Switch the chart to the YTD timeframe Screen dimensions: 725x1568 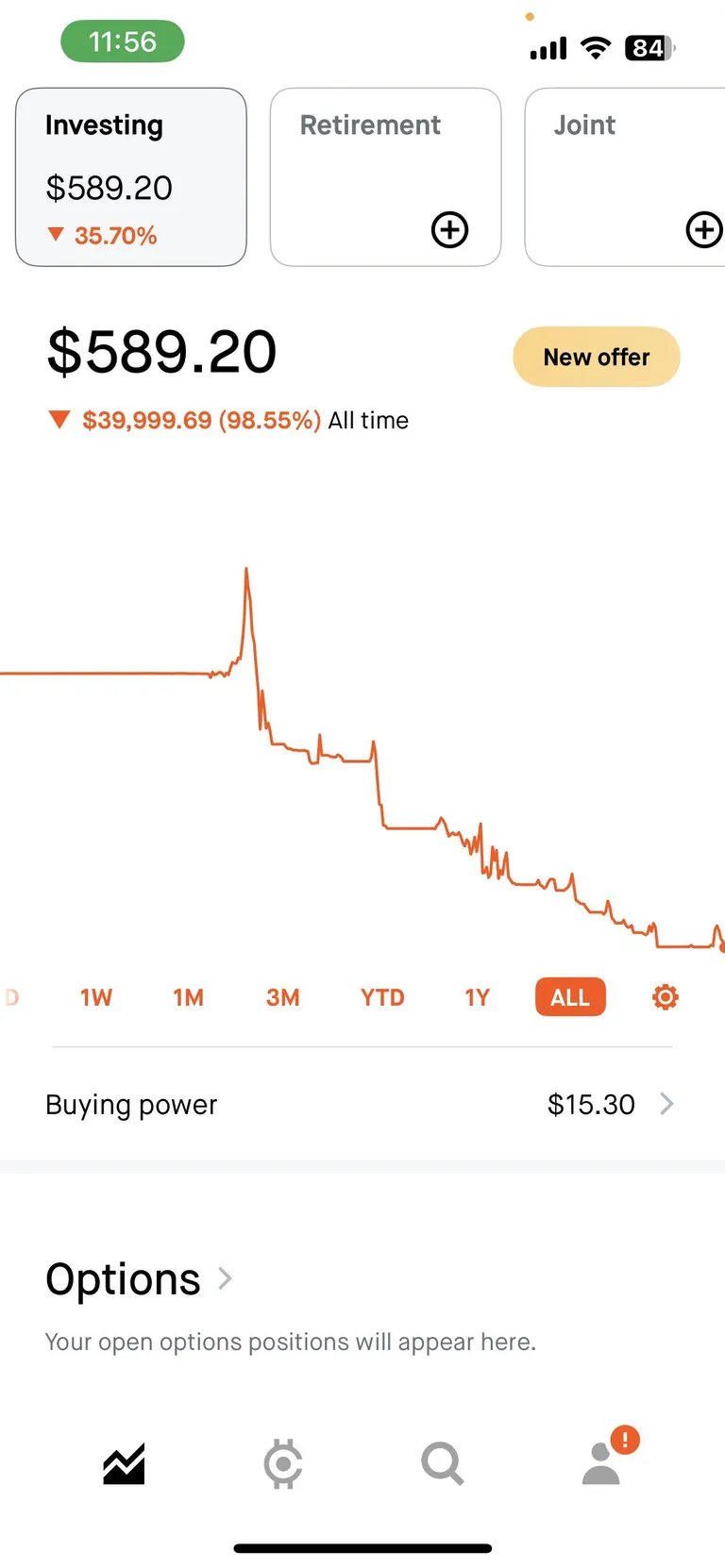point(381,997)
